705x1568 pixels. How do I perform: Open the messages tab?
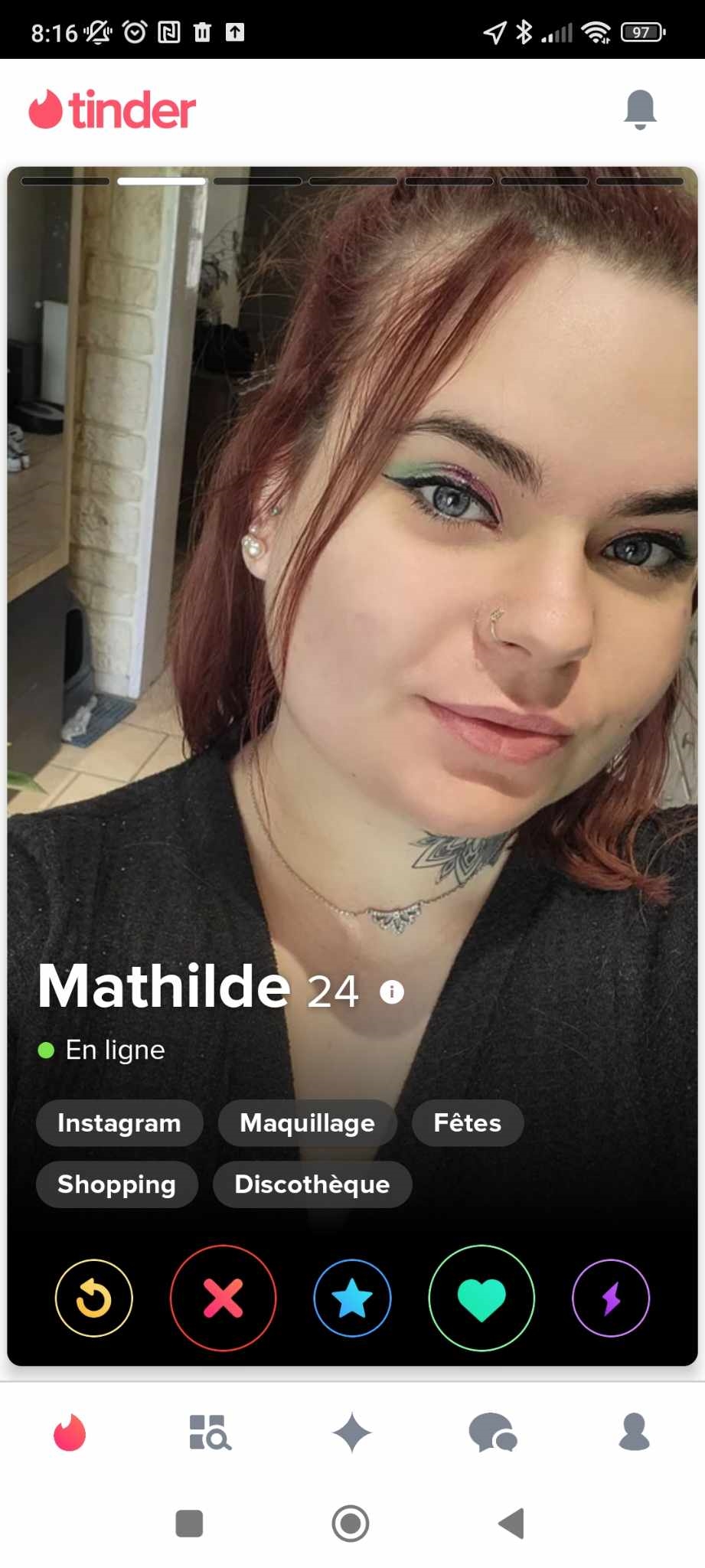[x=493, y=1432]
